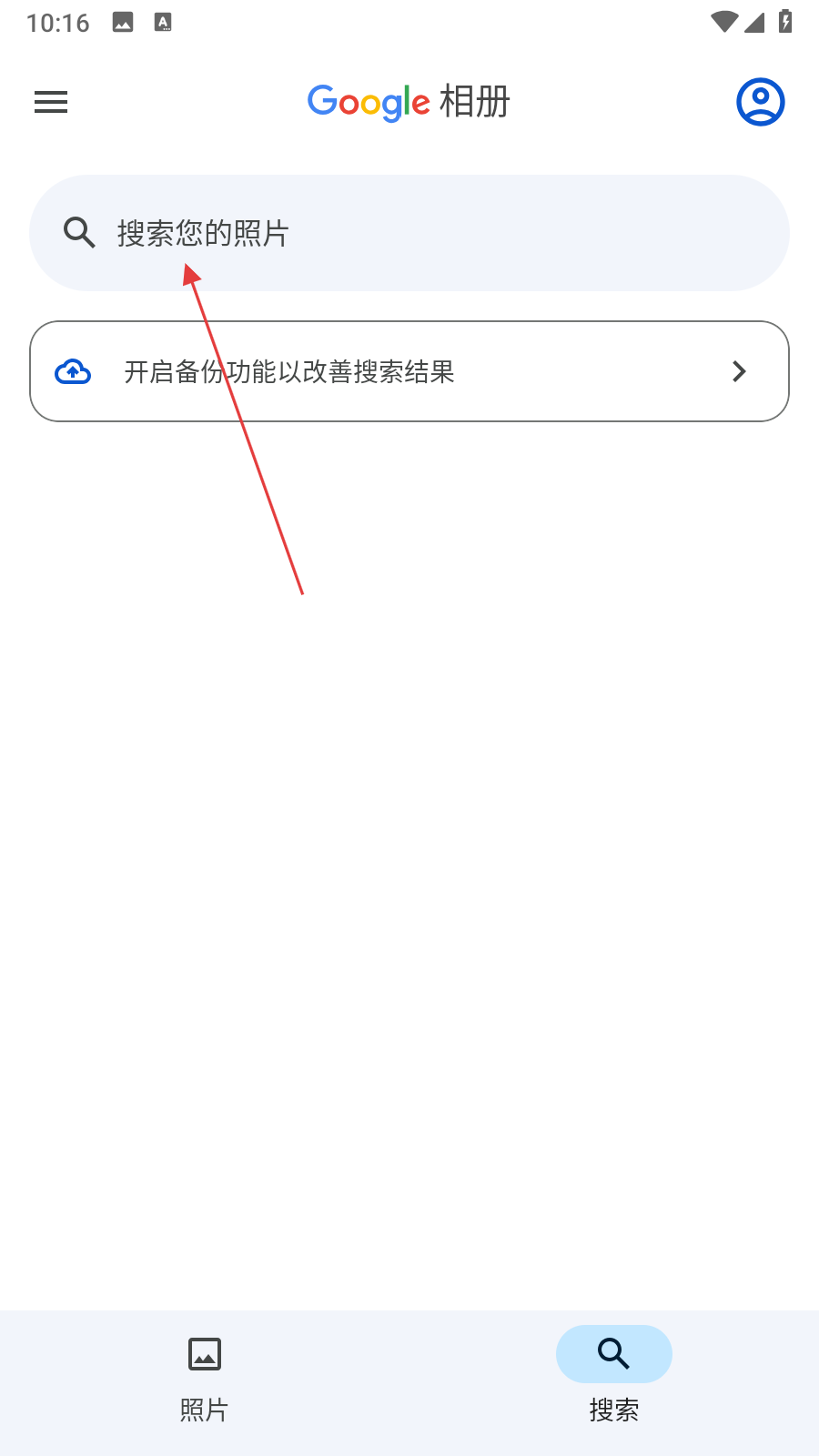This screenshot has width=819, height=1456.
Task: Open the account profile icon
Action: [x=760, y=102]
